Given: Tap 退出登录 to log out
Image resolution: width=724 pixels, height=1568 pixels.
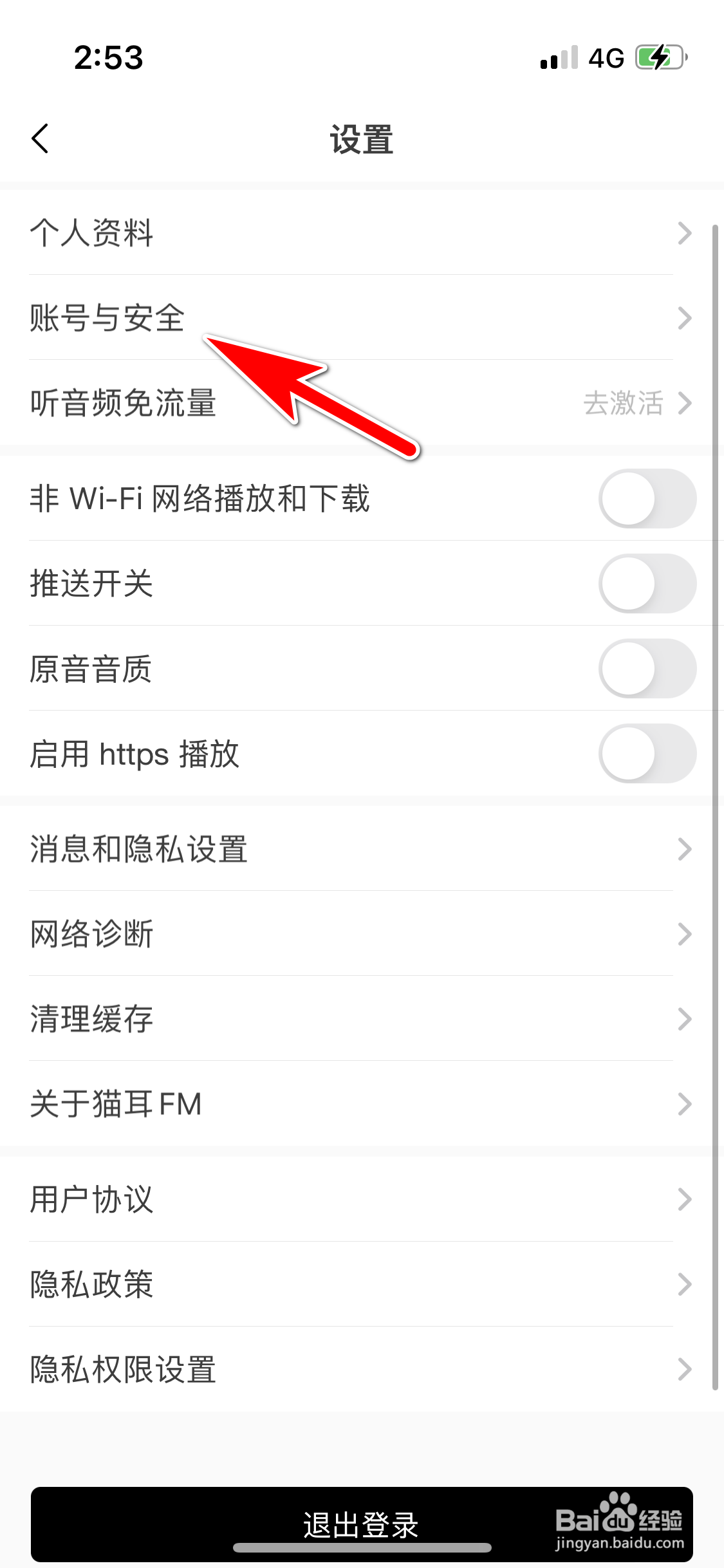Looking at the screenshot, I should click(x=360, y=1523).
